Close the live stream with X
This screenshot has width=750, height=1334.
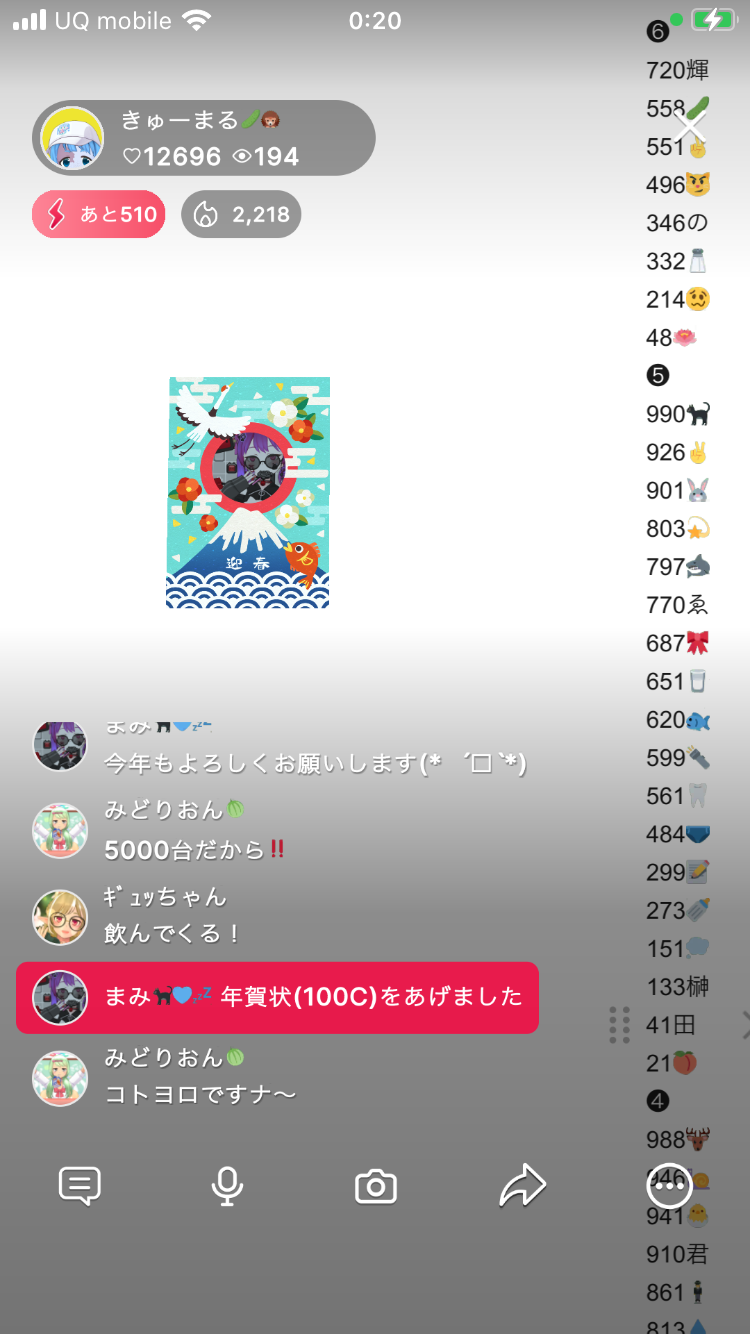tap(690, 127)
